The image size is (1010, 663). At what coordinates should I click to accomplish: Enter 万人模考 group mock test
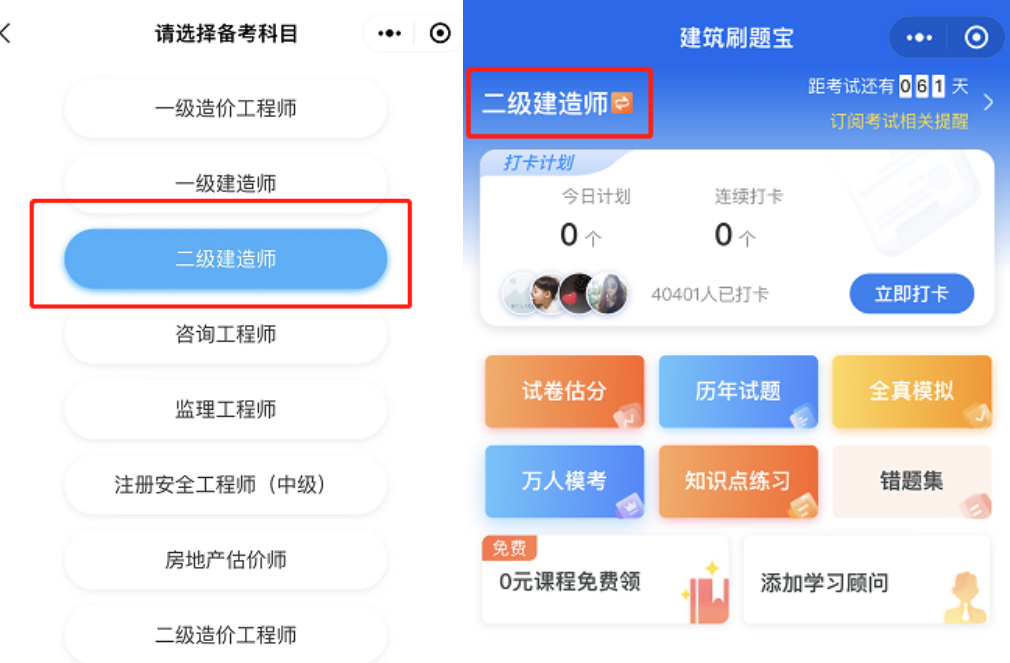pos(564,481)
